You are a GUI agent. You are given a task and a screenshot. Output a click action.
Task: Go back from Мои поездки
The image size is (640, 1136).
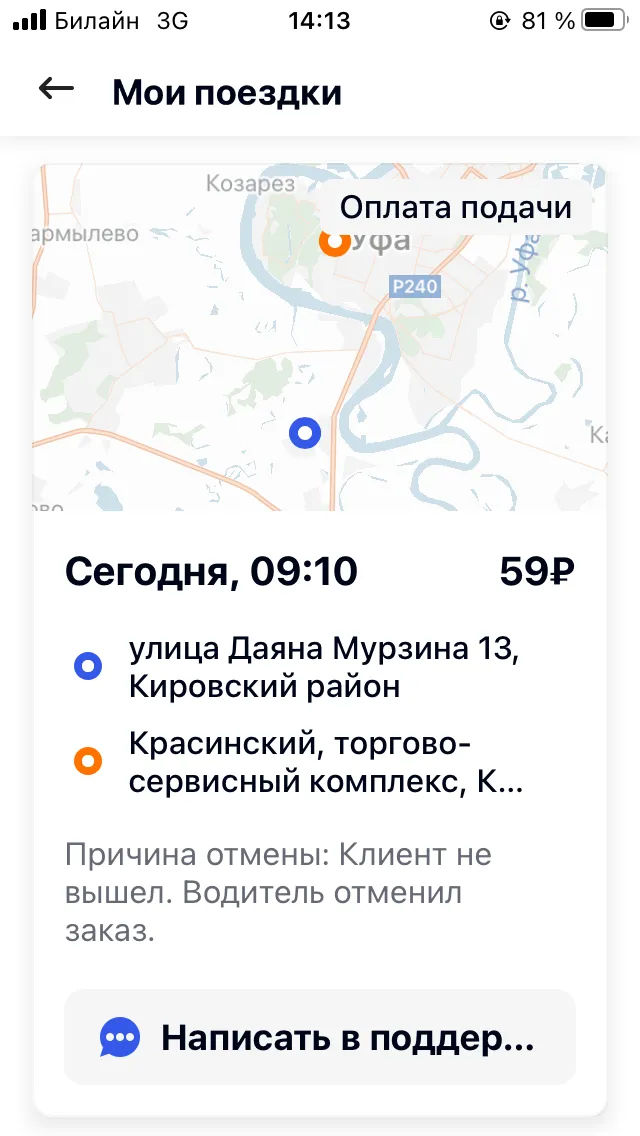tap(57, 90)
